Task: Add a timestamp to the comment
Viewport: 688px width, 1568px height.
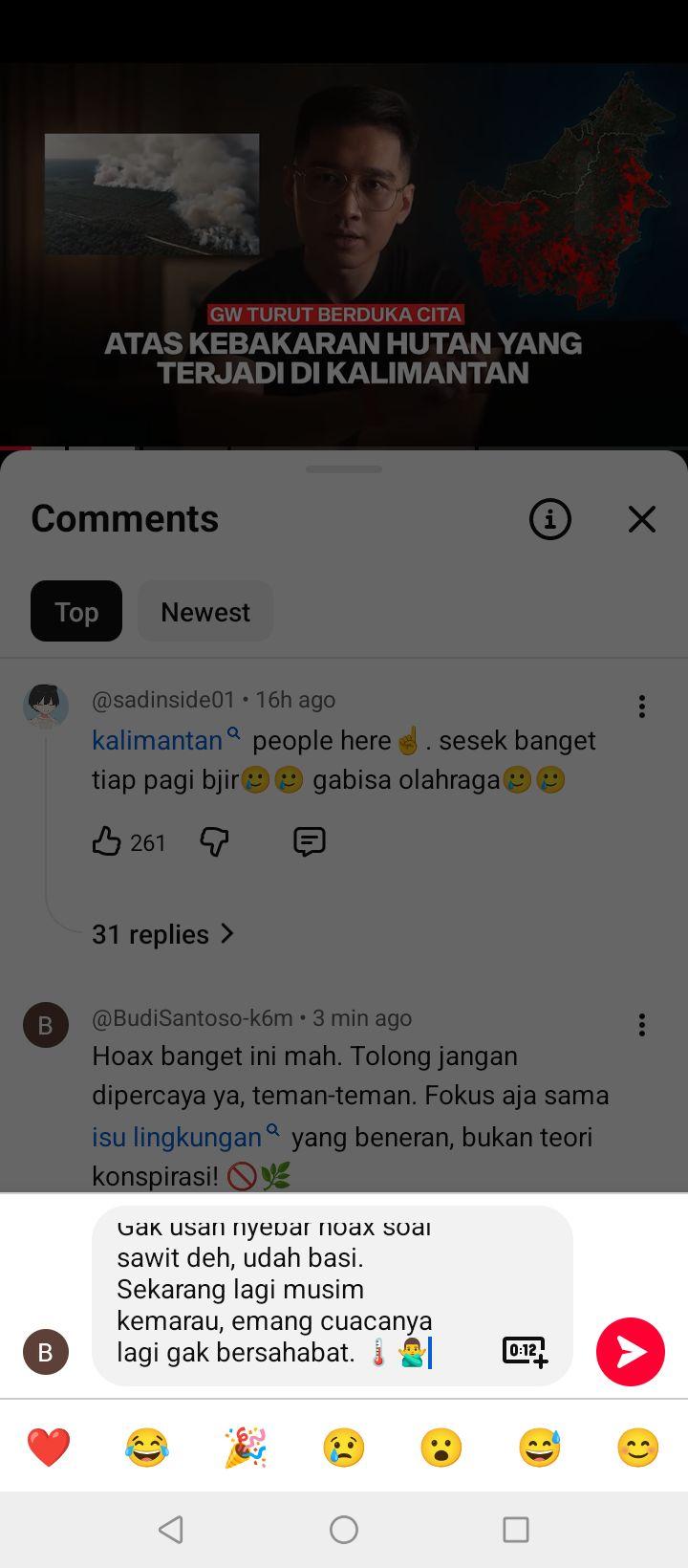Action: (x=525, y=1352)
